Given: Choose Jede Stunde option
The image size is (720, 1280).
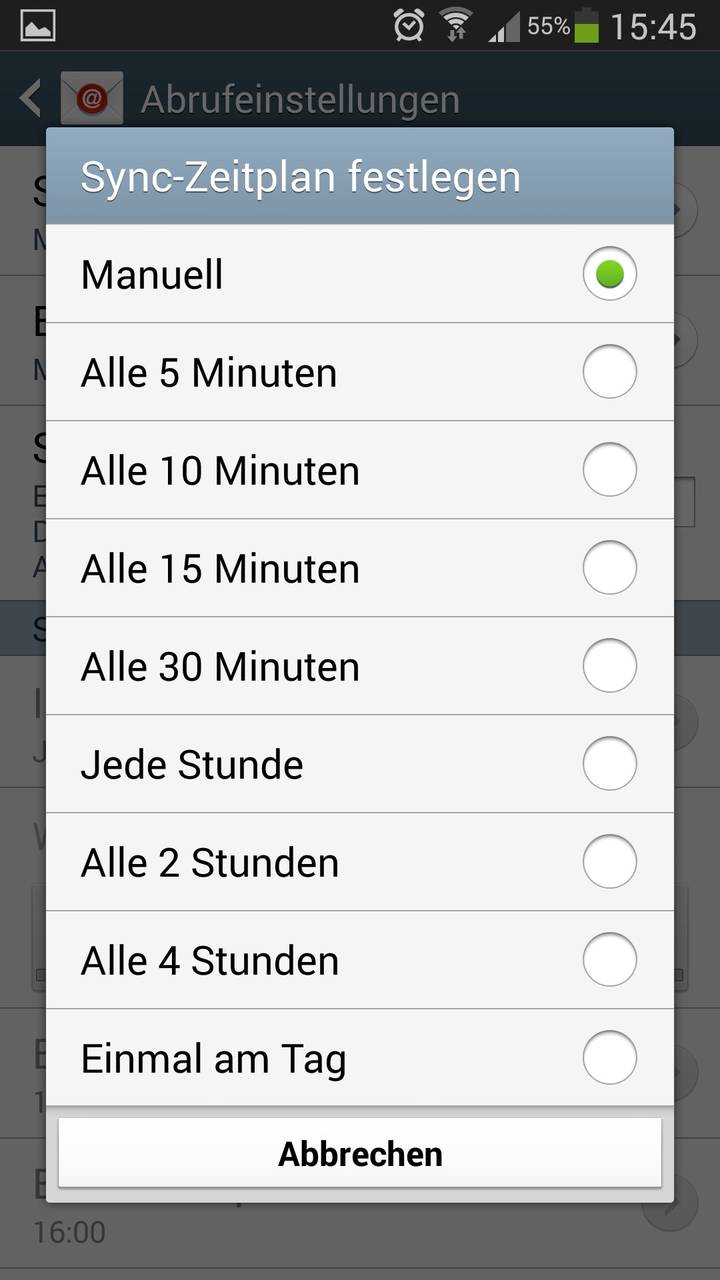Looking at the screenshot, I should (x=360, y=764).
